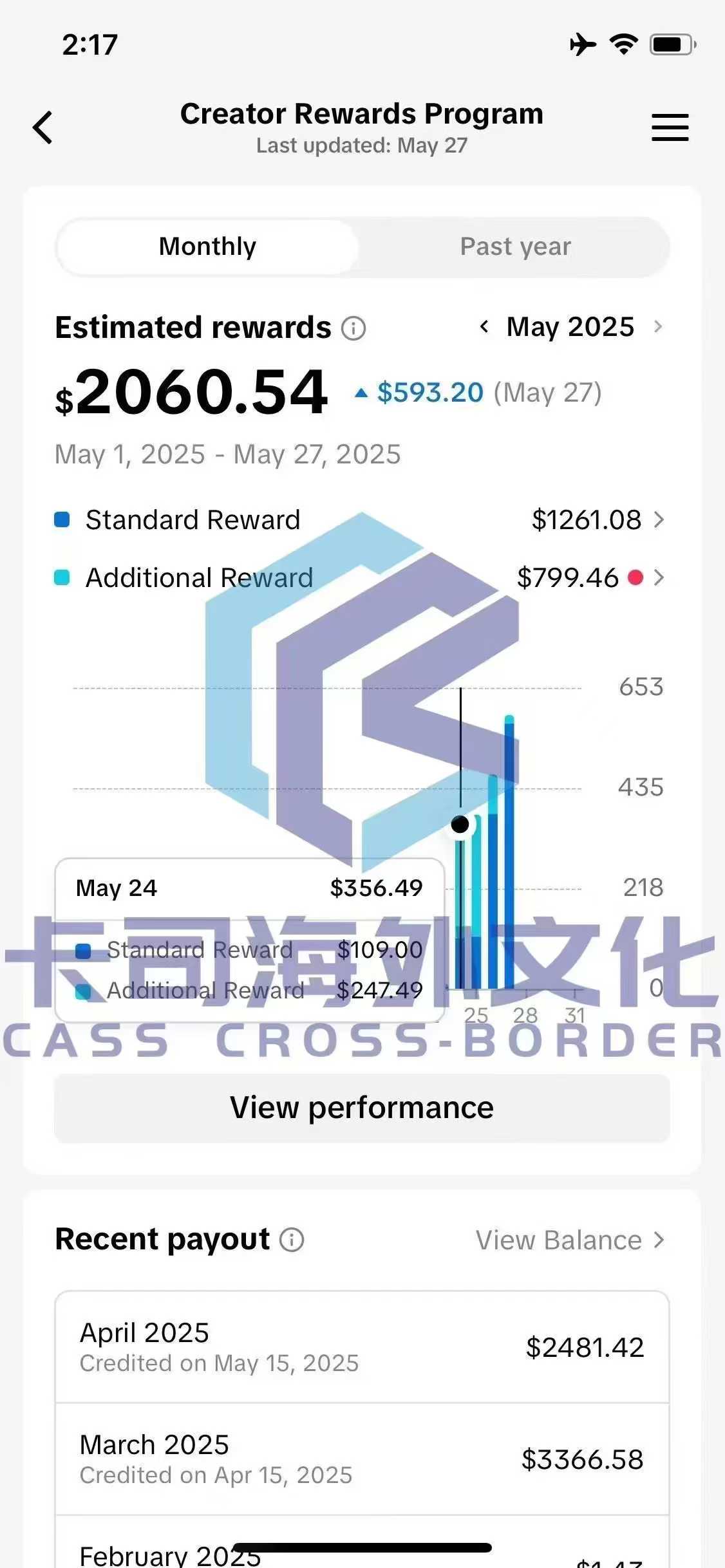Select the Monthly view

pos(207,247)
